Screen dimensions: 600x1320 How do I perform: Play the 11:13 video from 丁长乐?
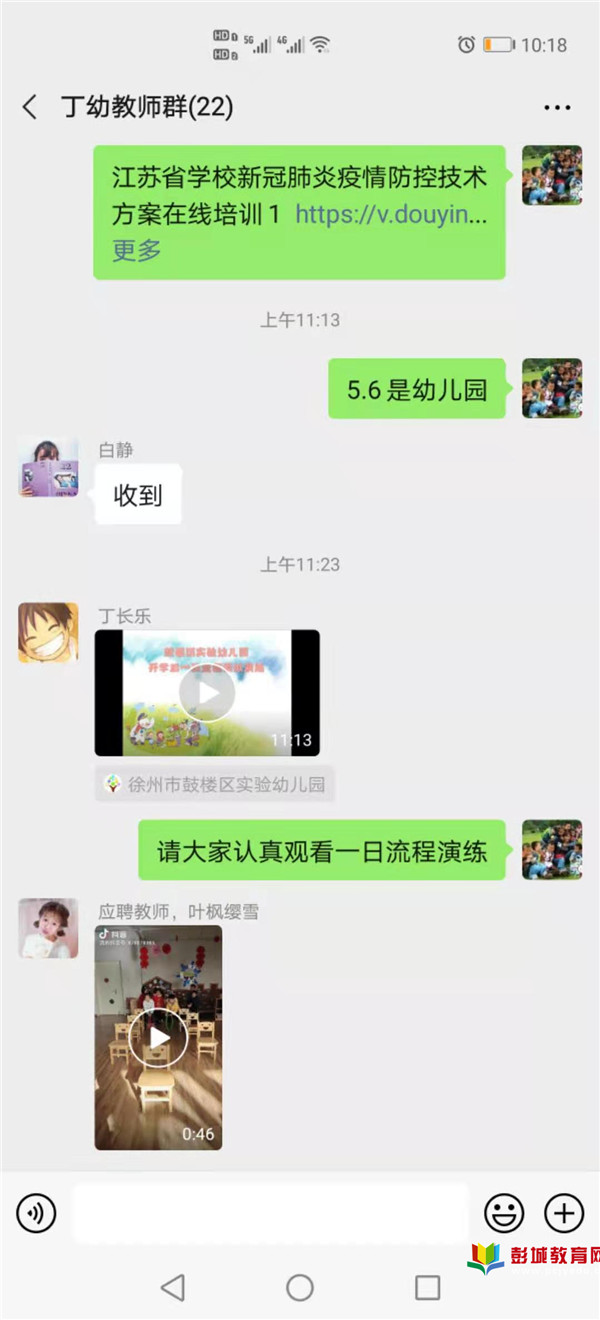[207, 692]
